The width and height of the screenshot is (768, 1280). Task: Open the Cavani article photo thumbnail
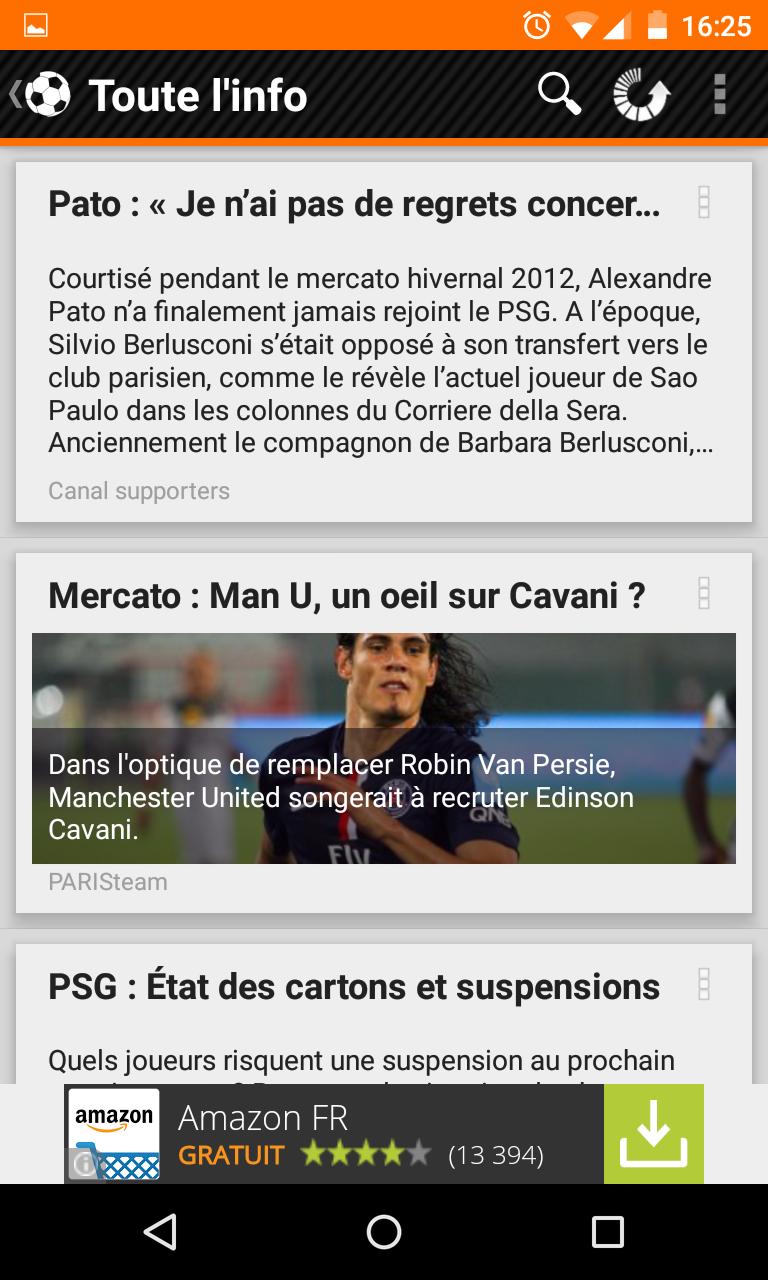[384, 690]
